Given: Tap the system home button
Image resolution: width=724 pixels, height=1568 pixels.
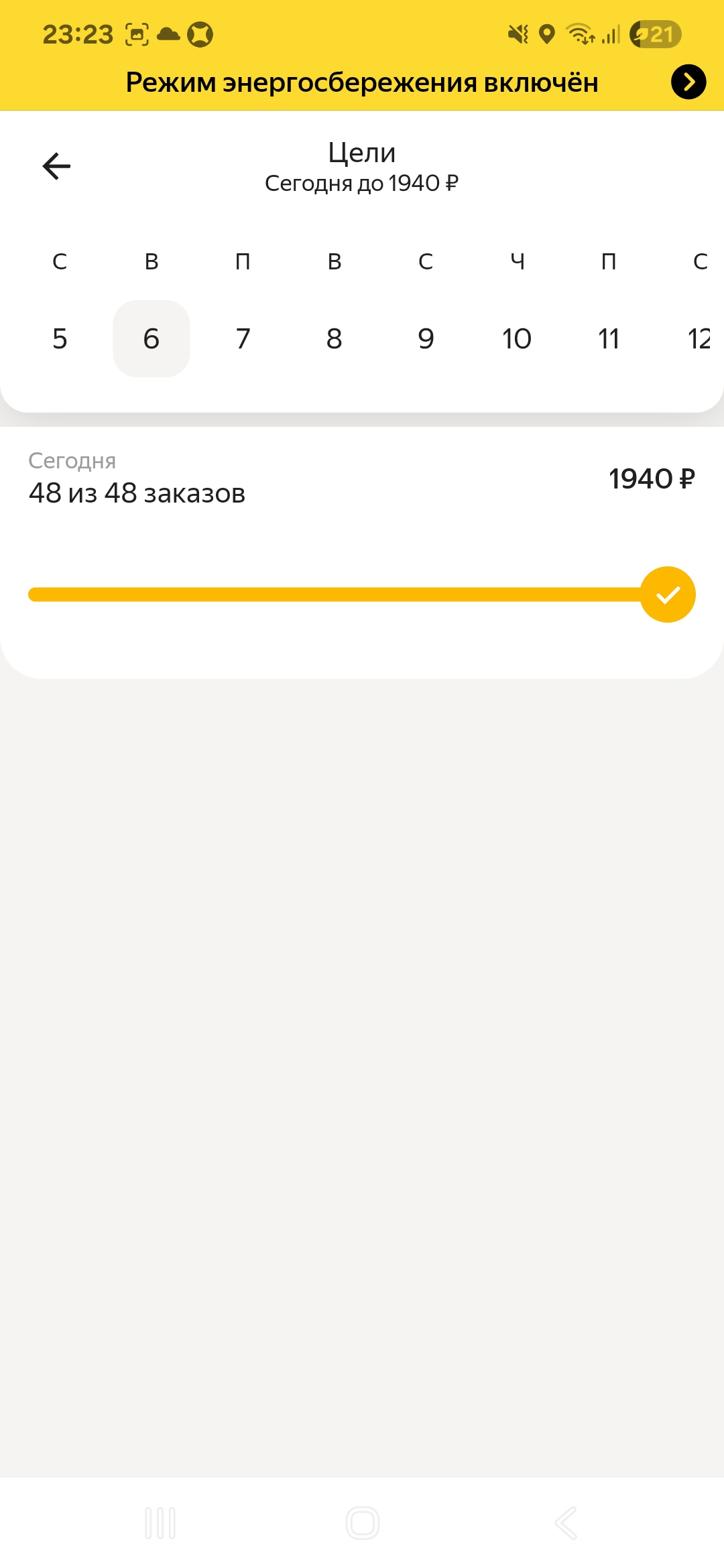Looking at the screenshot, I should [x=363, y=1523].
